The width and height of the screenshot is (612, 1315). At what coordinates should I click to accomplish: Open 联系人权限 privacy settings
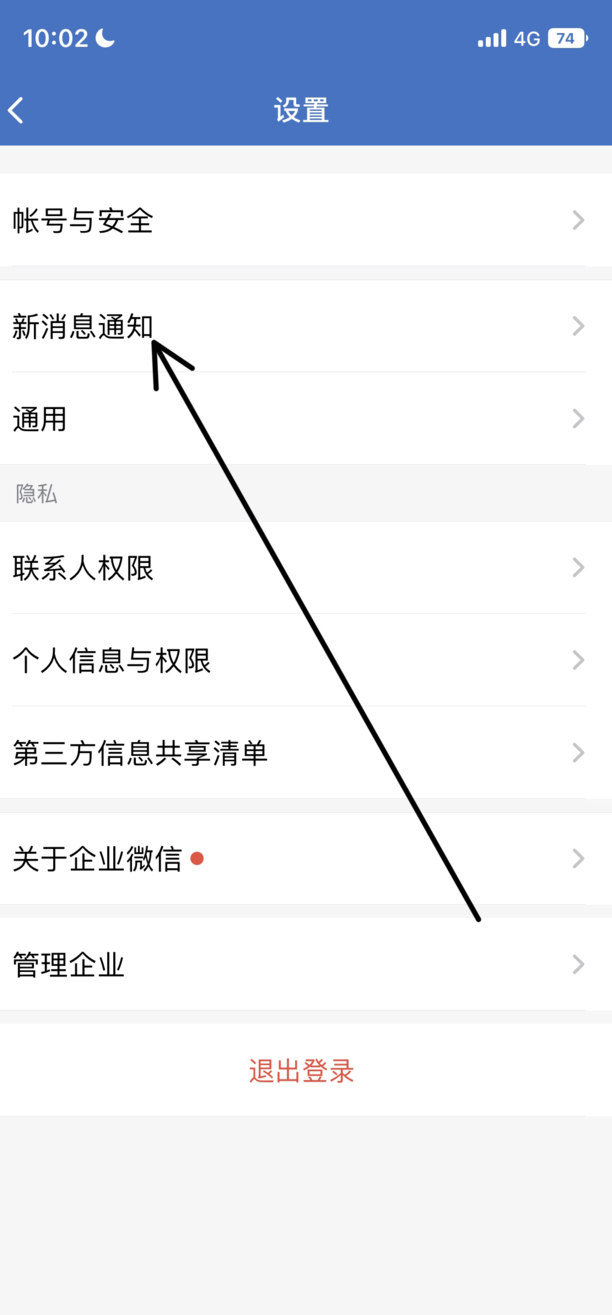pyautogui.click(x=306, y=567)
